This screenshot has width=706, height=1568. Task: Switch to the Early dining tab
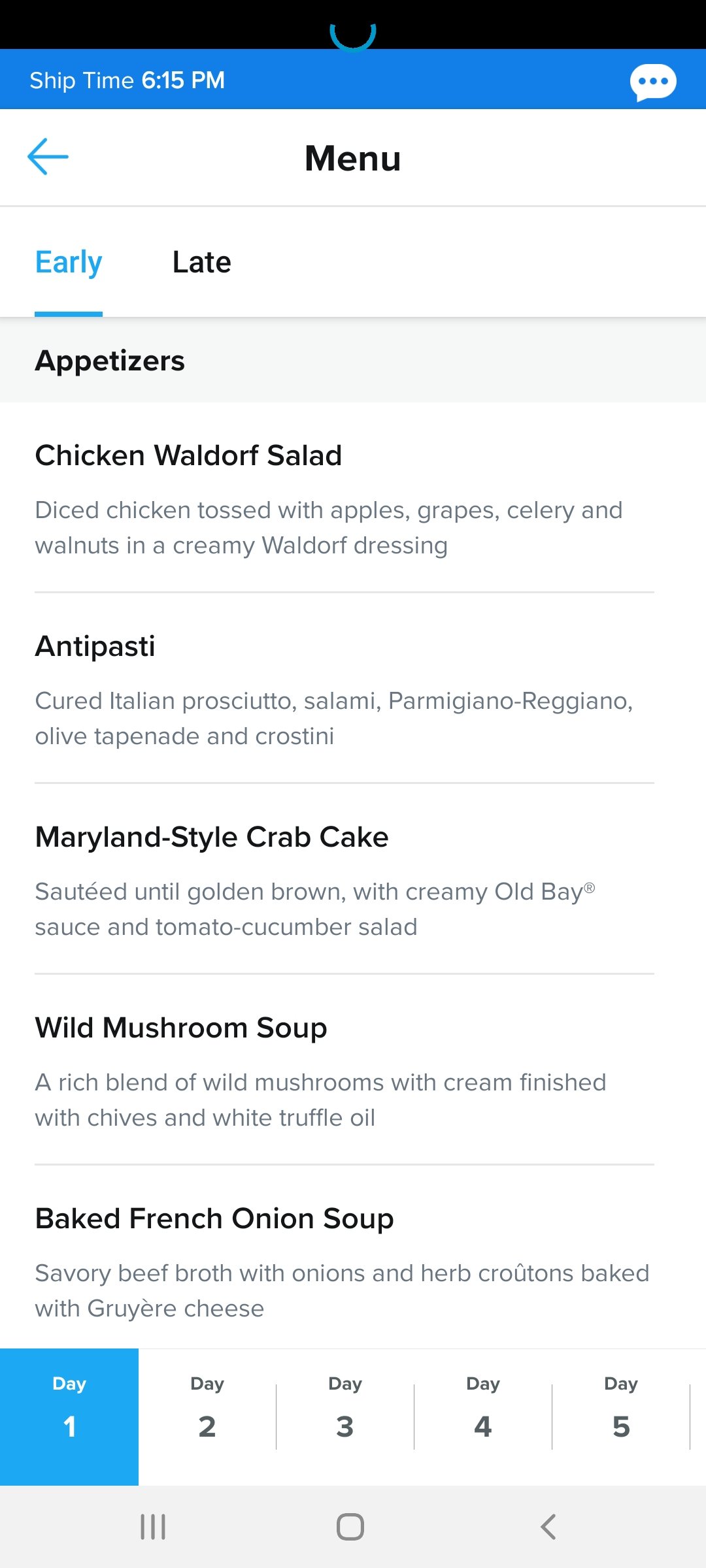click(x=68, y=262)
